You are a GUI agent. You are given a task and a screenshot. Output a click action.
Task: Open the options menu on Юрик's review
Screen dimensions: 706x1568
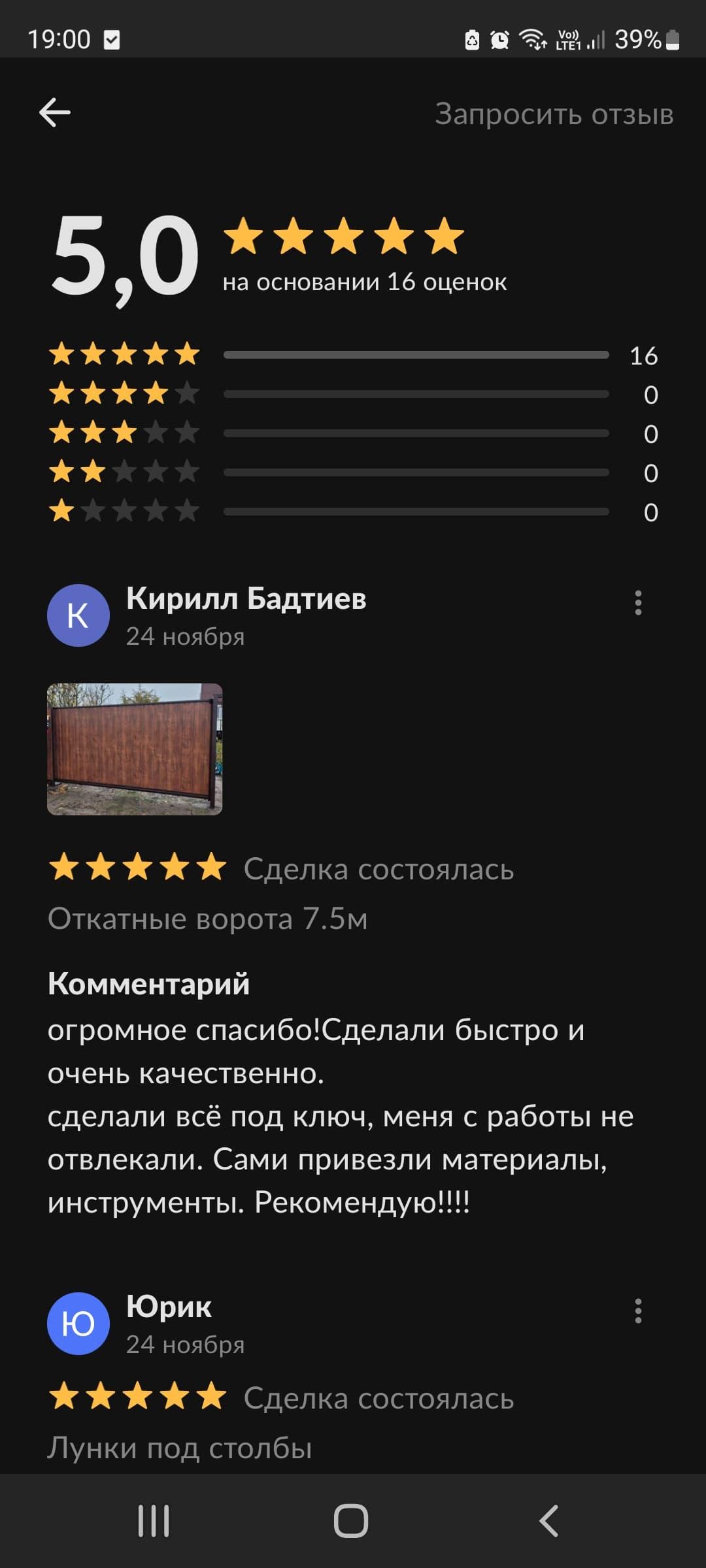tap(638, 1311)
